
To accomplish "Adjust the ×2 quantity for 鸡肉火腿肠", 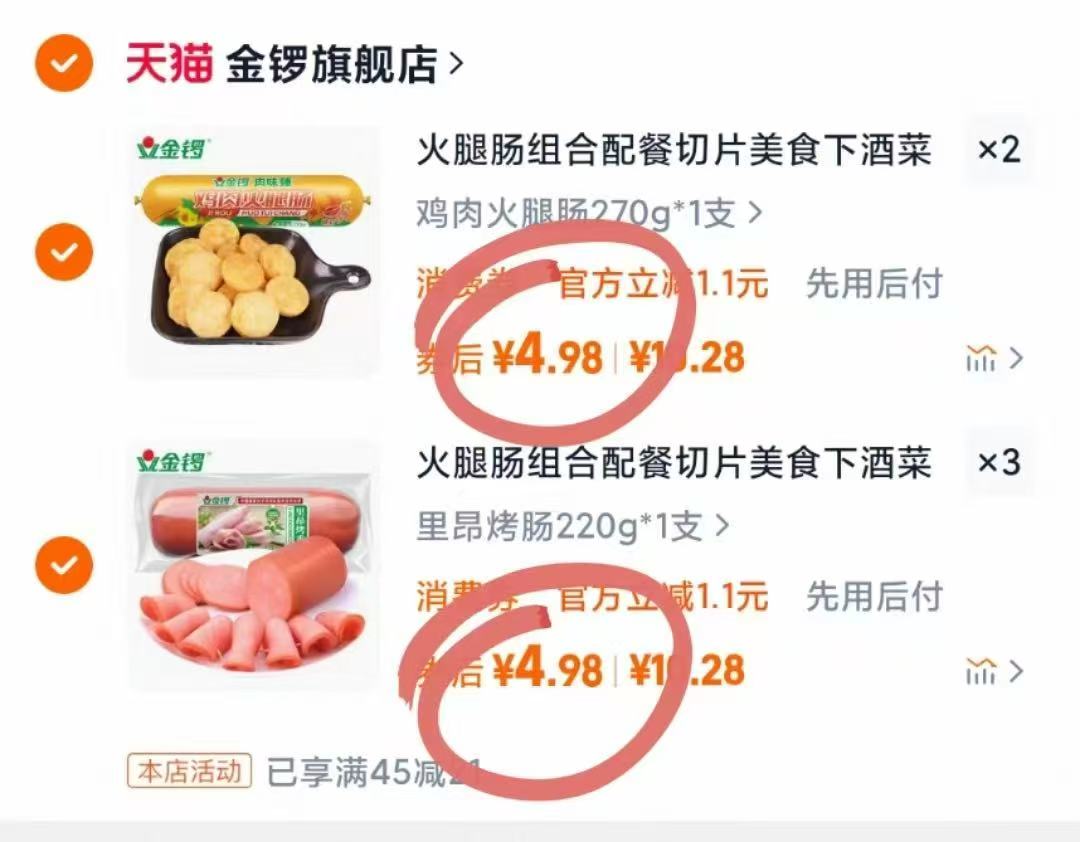I will coord(999,151).
